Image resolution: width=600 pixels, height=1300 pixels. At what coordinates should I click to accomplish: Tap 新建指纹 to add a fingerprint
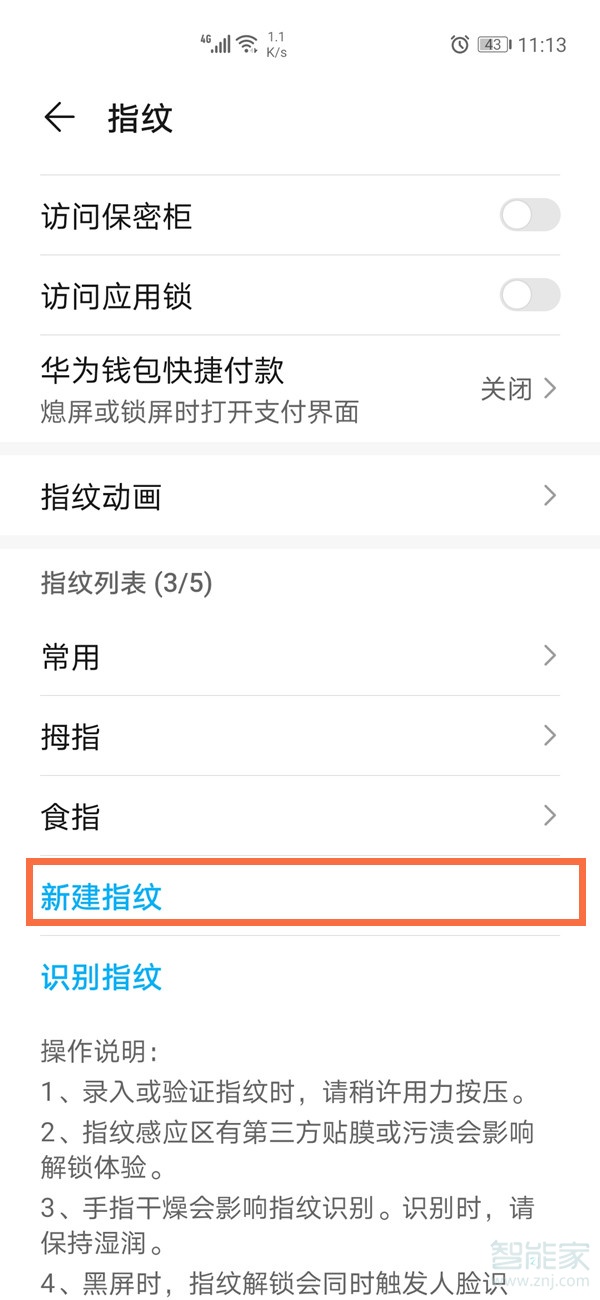click(102, 896)
